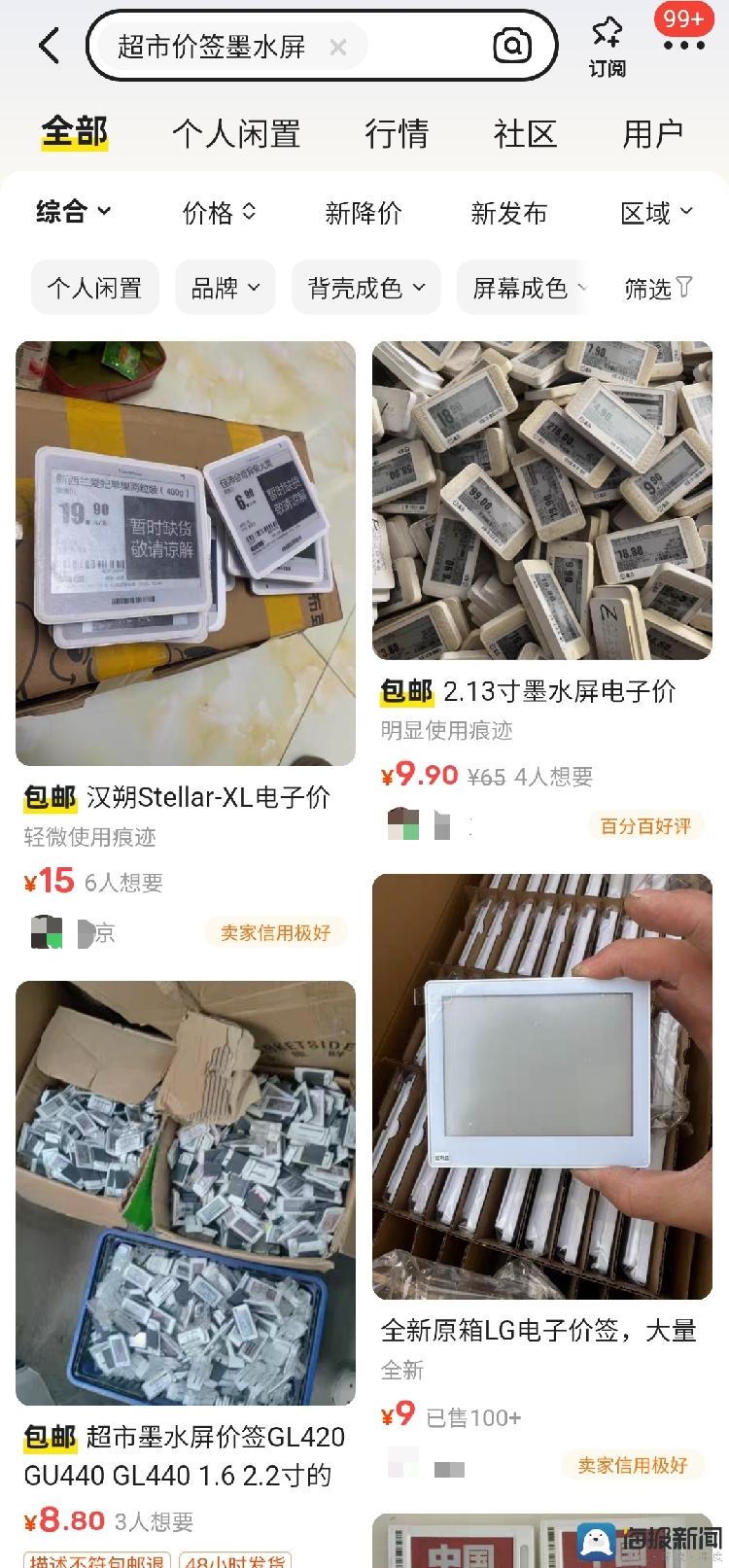The width and height of the screenshot is (729, 1568).
Task: Open the 背壳成色 condition dropdown
Action: pos(365,287)
